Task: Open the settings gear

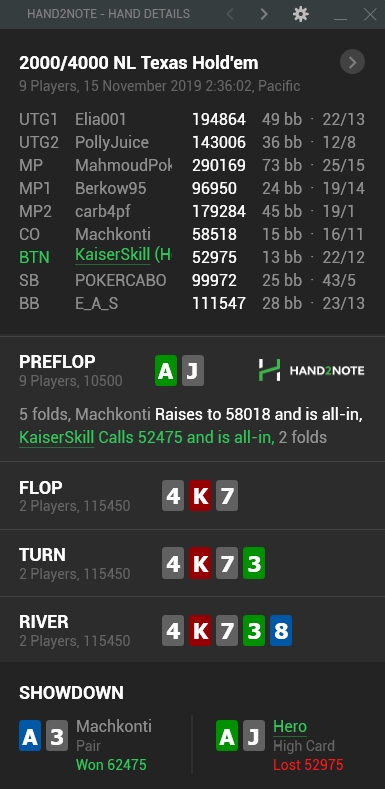Action: pyautogui.click(x=301, y=14)
